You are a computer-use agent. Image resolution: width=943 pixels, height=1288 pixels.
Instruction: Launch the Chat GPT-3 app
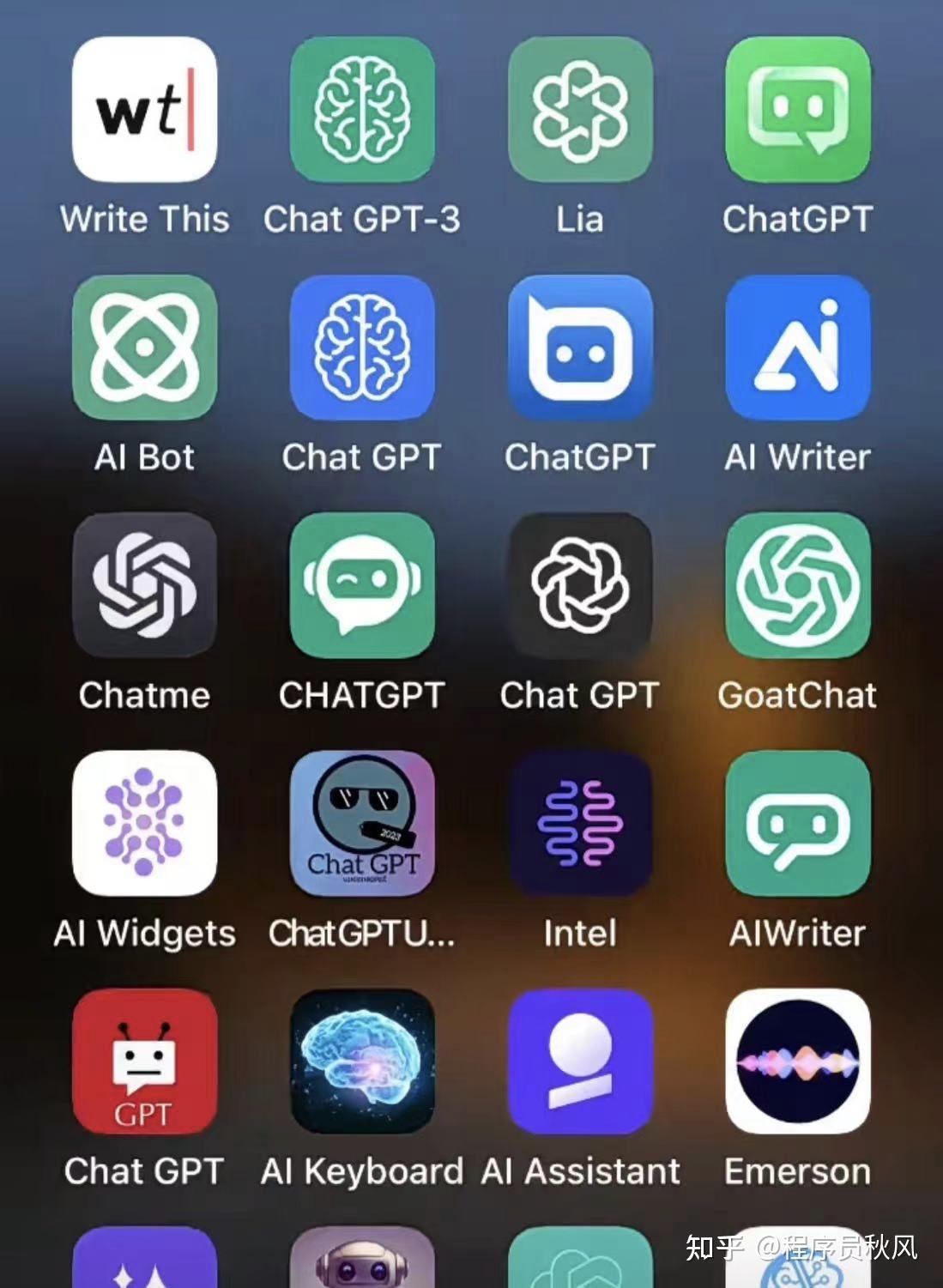click(362, 109)
